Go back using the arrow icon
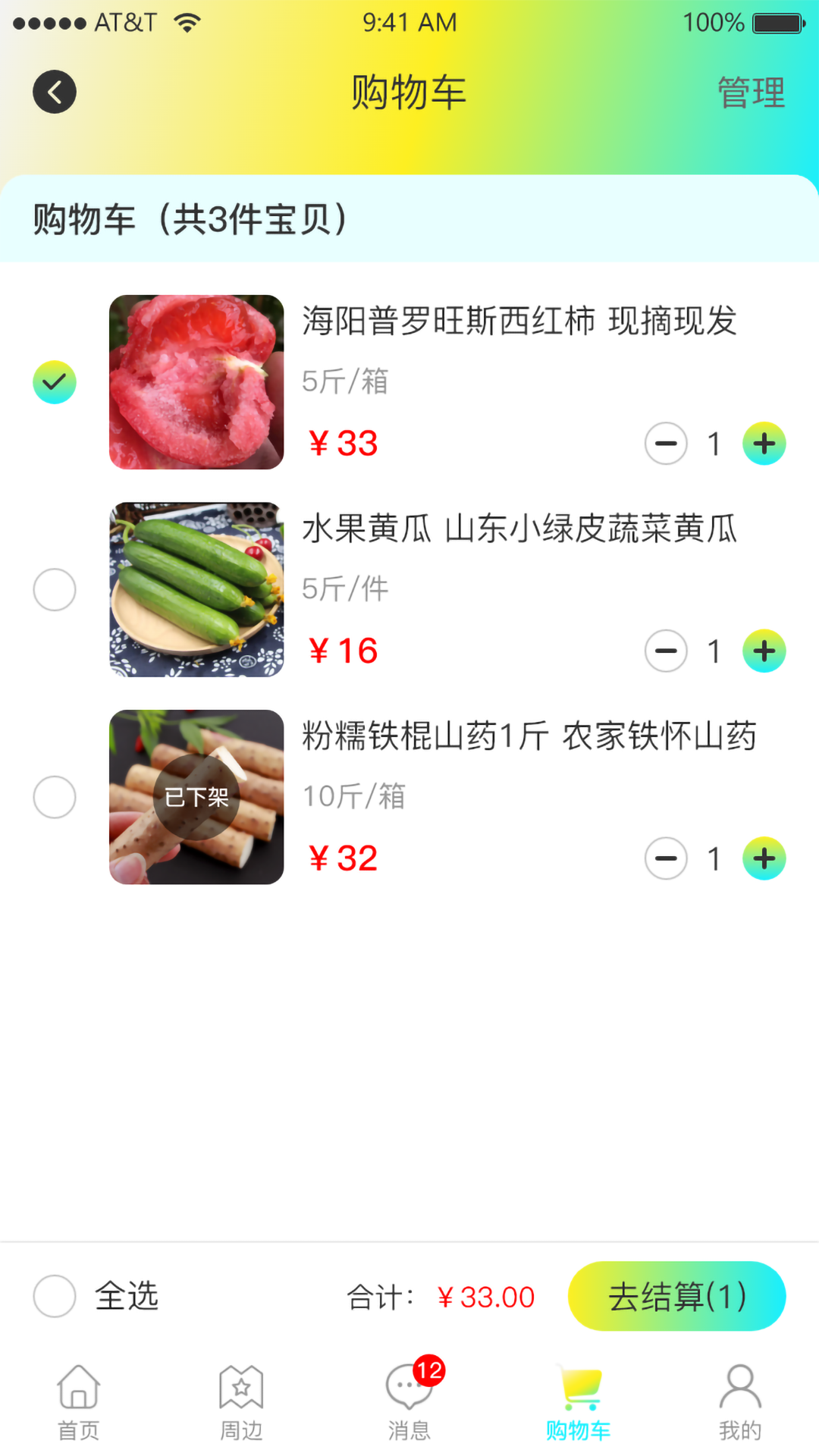The width and height of the screenshot is (819, 1456). point(55,93)
